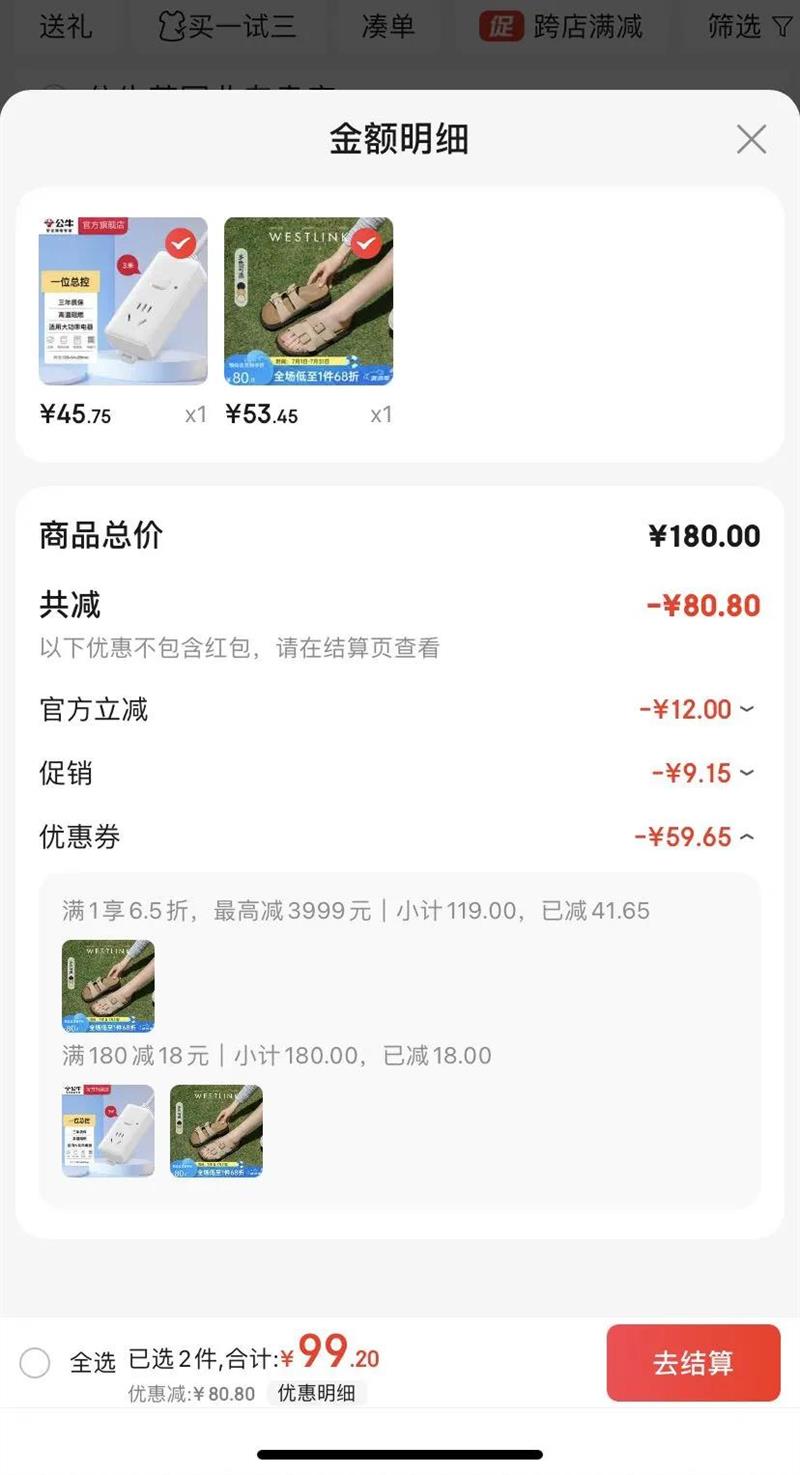
Task: Close the 金额明细 sheet
Action: [751, 139]
